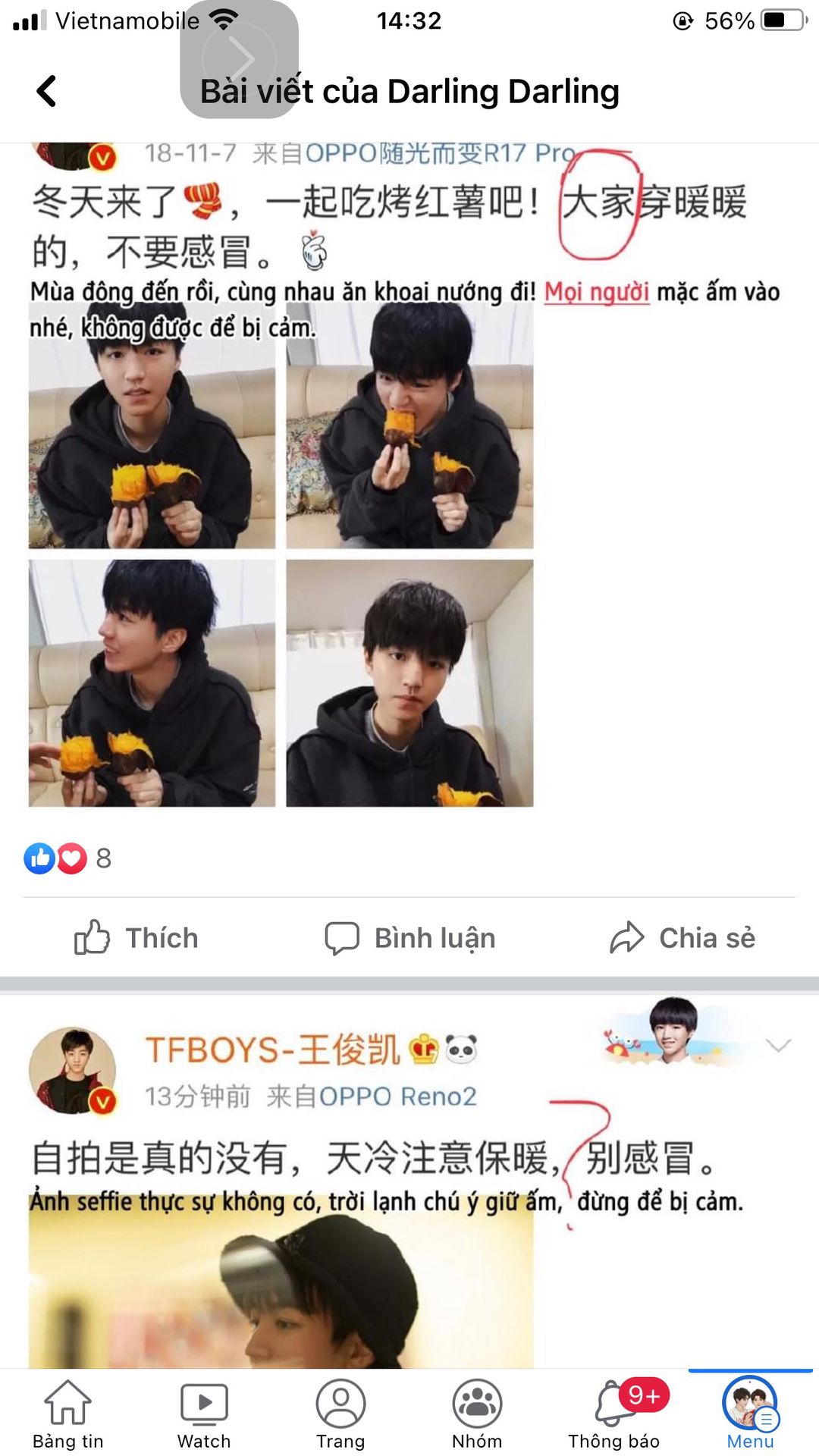Viewport: 819px width, 1456px height.
Task: Open Bình luận to comment
Action: 409,938
